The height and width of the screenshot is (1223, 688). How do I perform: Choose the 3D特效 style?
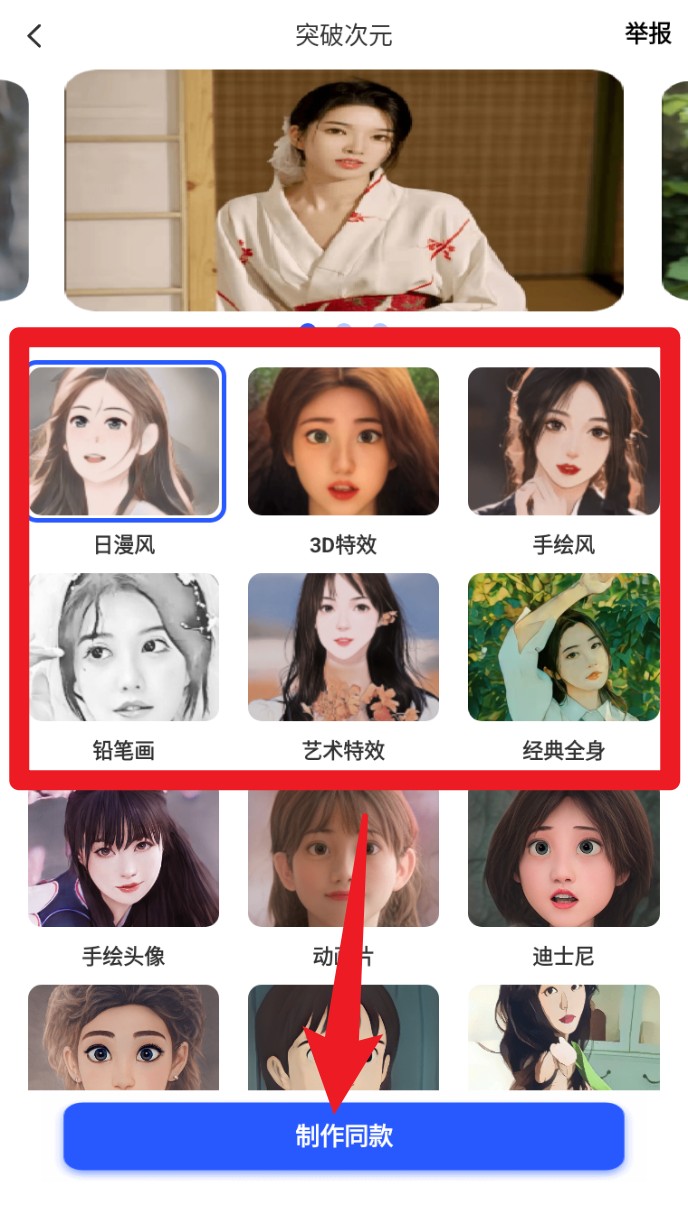(x=343, y=441)
